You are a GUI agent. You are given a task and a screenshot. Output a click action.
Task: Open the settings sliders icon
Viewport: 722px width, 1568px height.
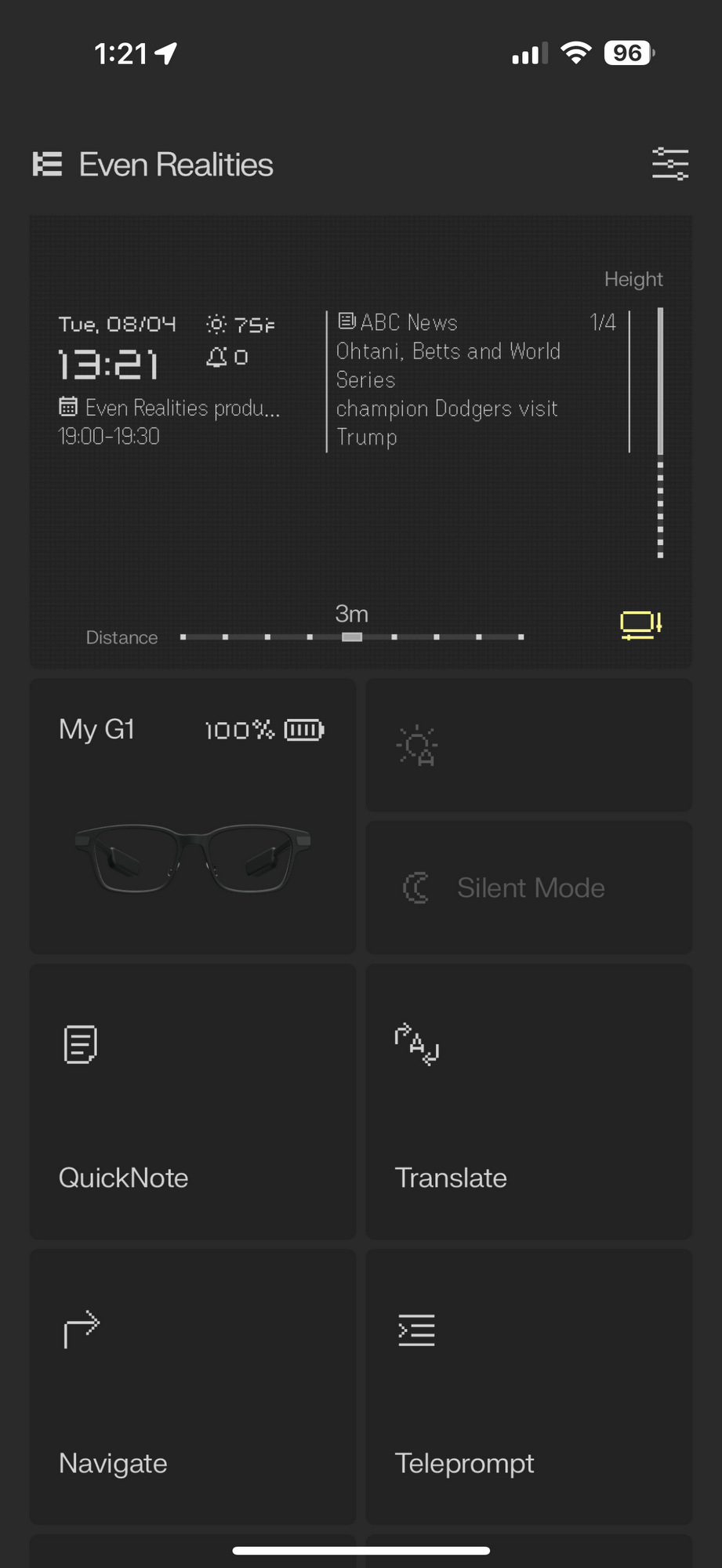(670, 164)
